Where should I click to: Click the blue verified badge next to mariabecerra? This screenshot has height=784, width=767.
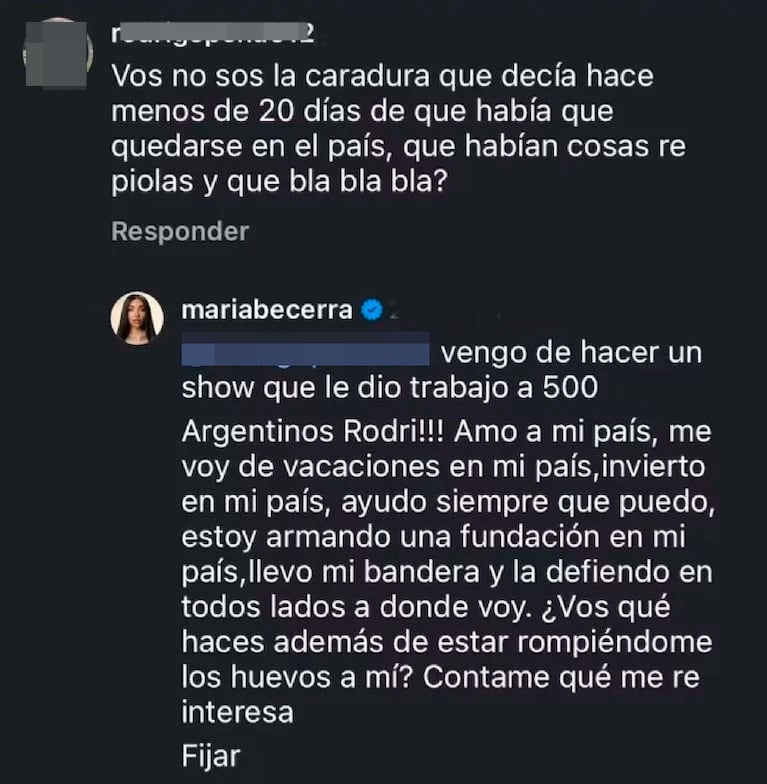[x=371, y=310]
